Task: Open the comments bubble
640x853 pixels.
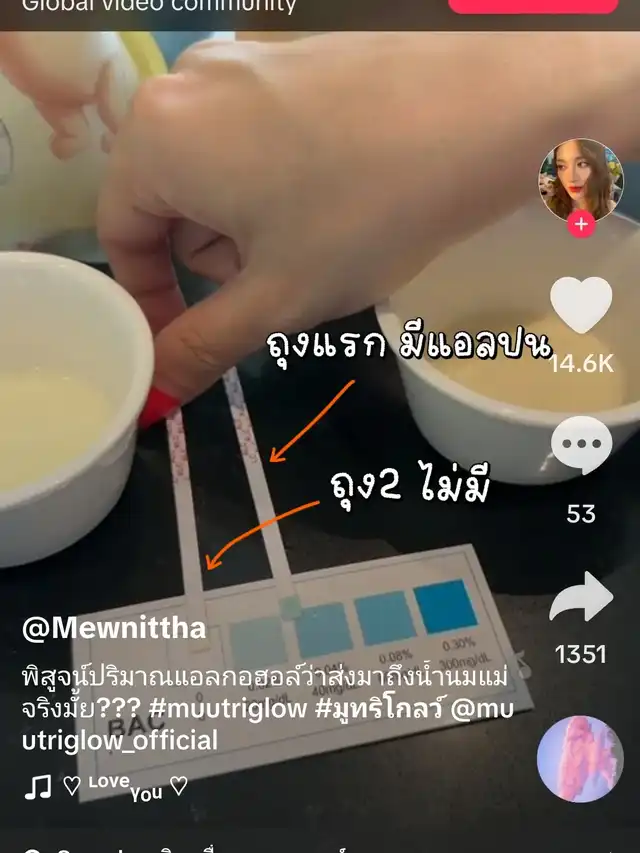Action: click(x=581, y=447)
